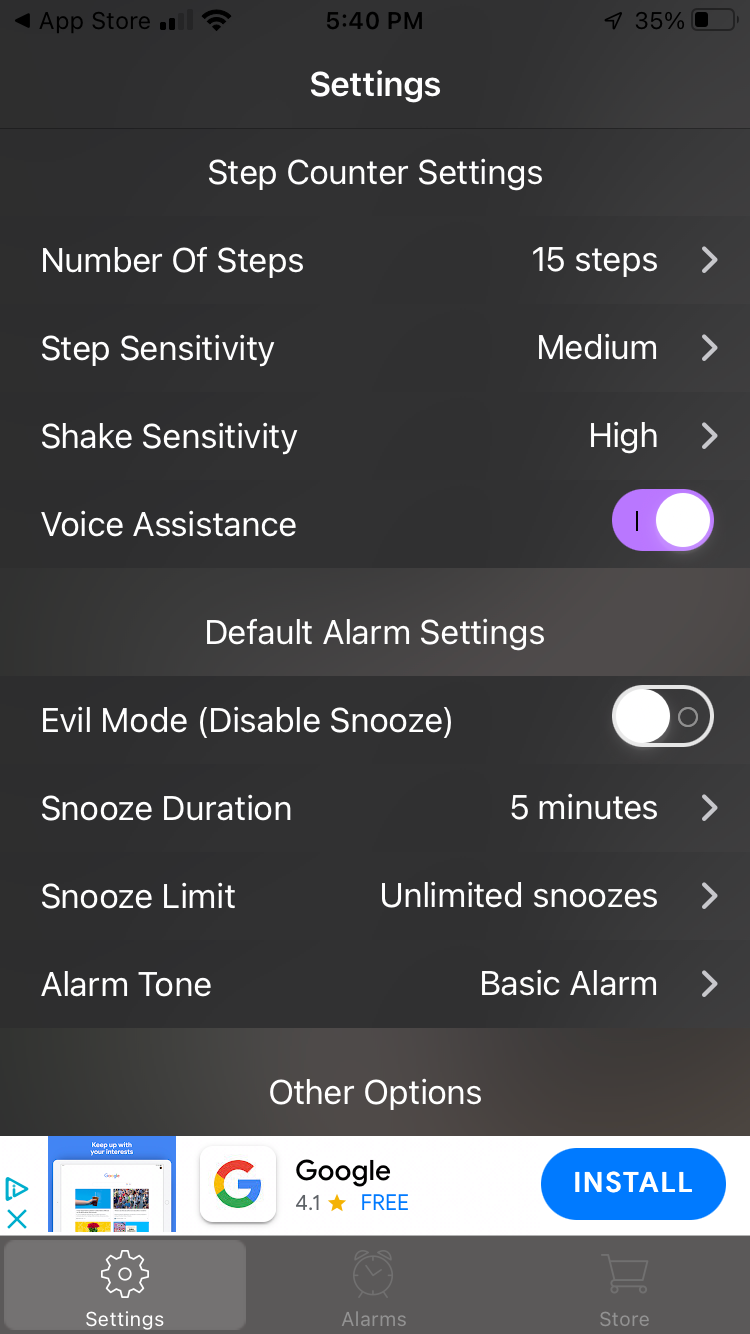The width and height of the screenshot is (750, 1334).
Task: Switch to the Alarms tab
Action: coord(373,1285)
